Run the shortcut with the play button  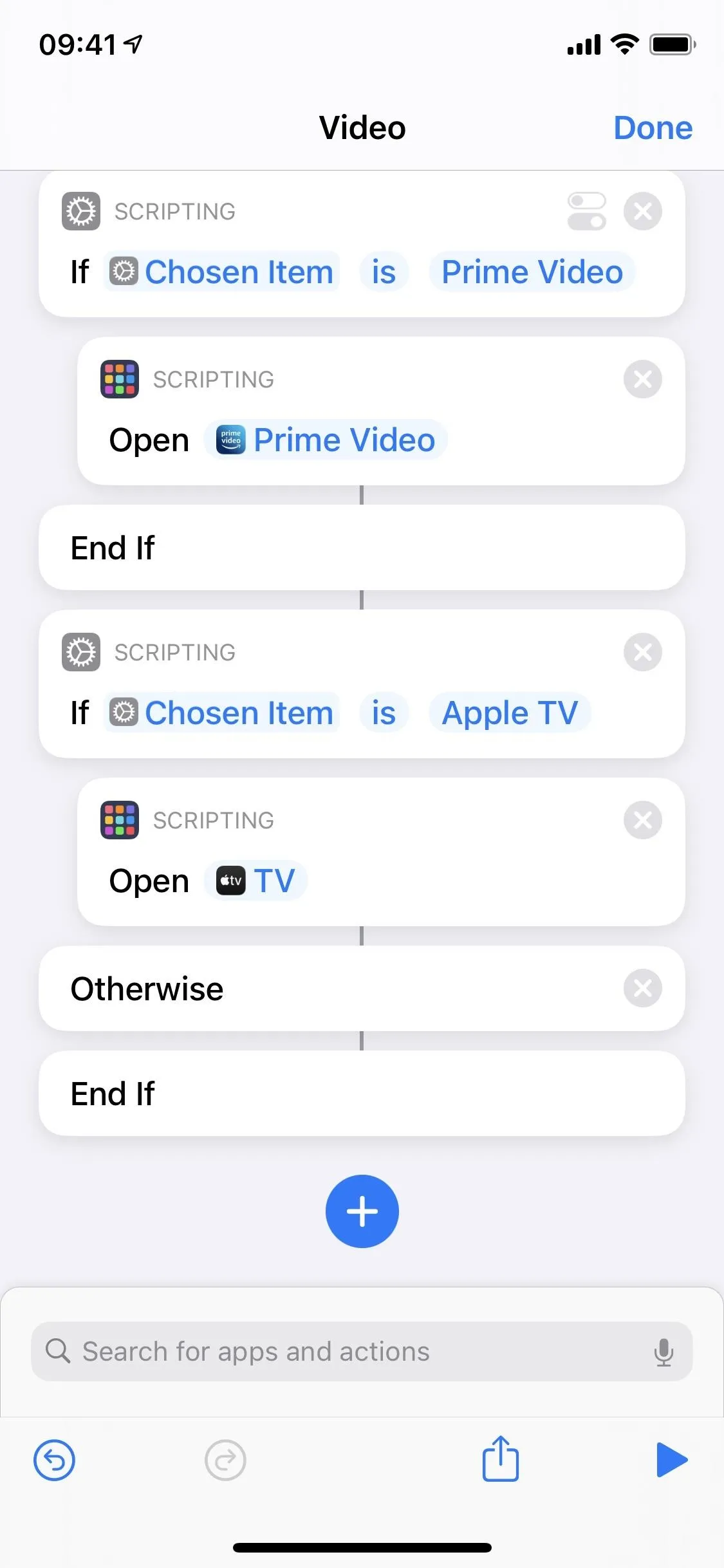(x=672, y=1460)
